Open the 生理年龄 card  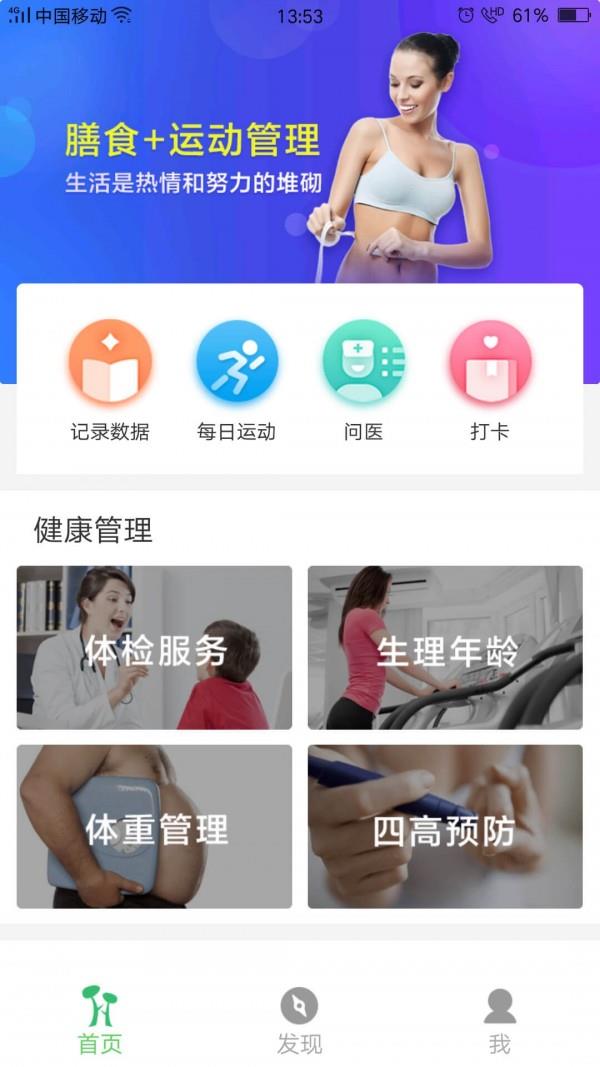[445, 647]
